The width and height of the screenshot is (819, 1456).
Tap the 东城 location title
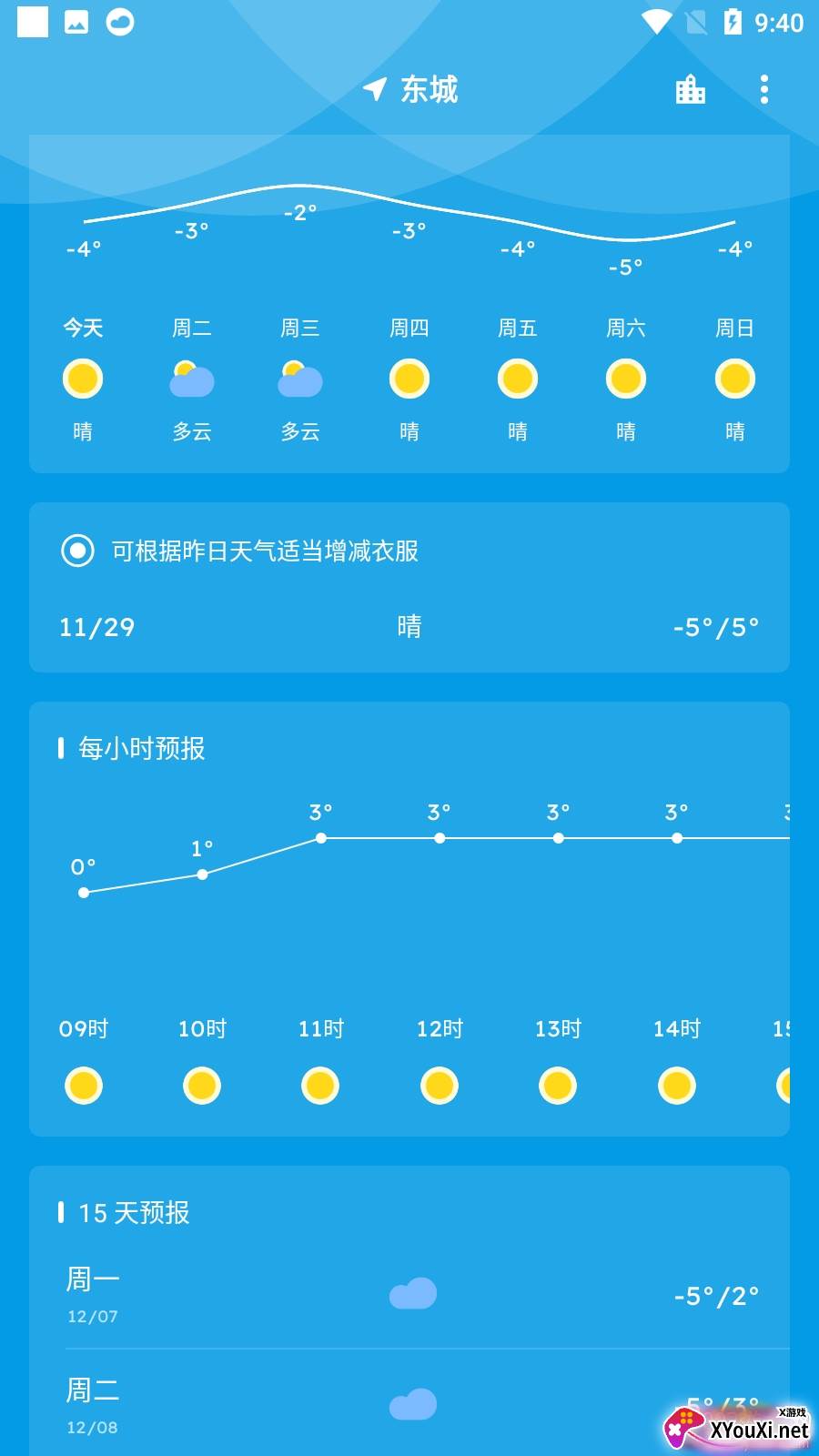pos(410,89)
